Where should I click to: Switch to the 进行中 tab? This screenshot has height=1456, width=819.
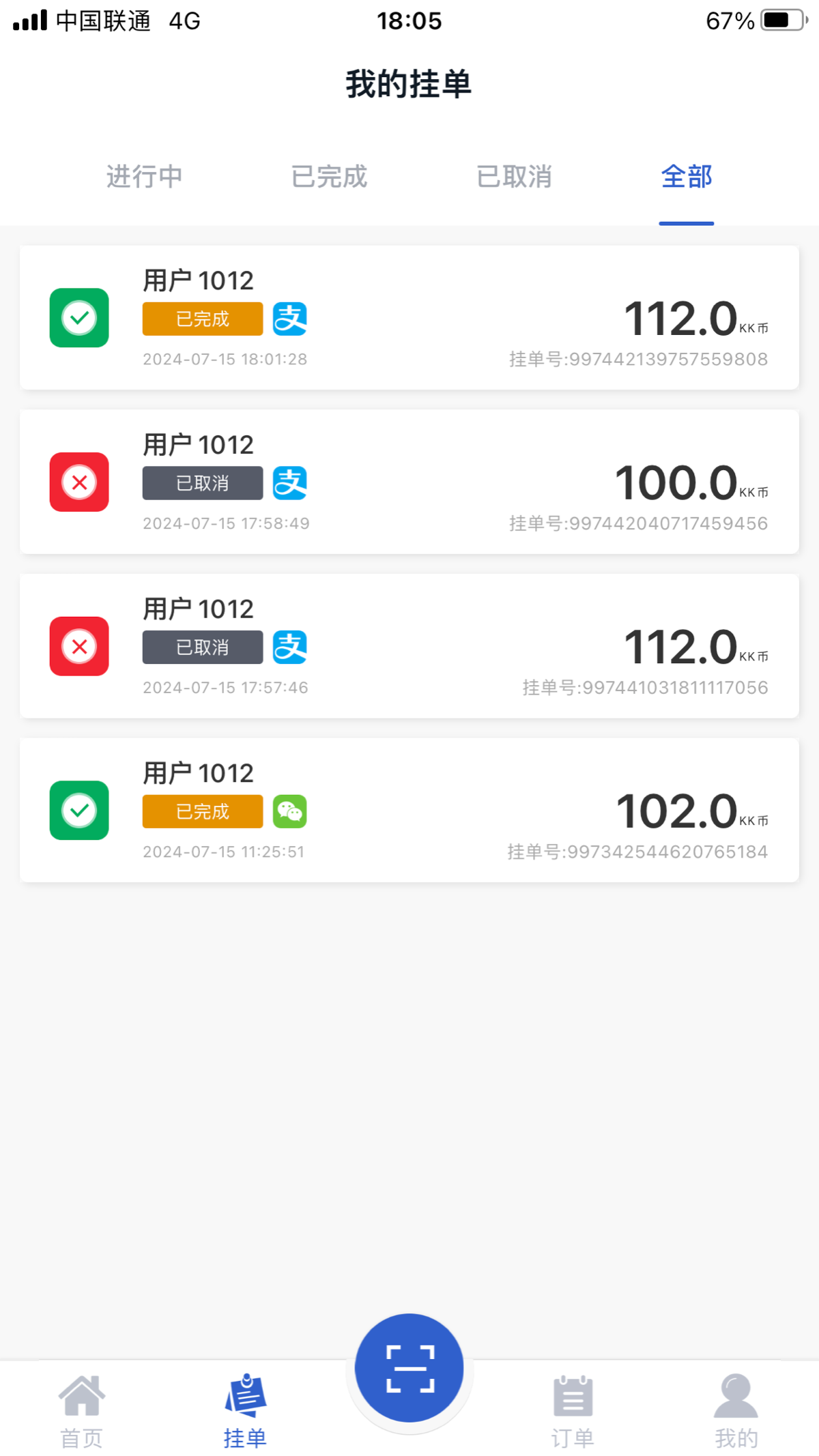(x=144, y=177)
